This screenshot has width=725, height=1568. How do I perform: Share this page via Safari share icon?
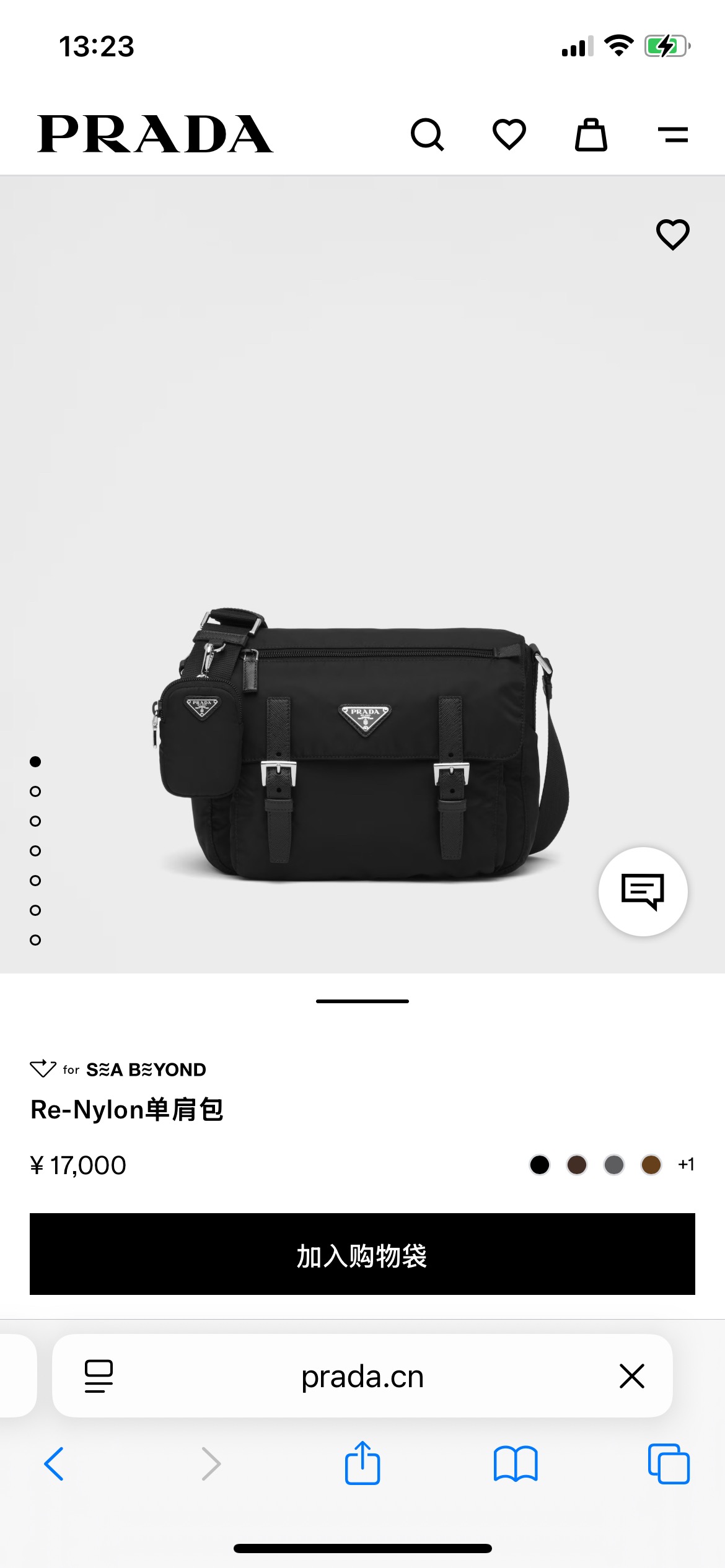click(362, 1463)
